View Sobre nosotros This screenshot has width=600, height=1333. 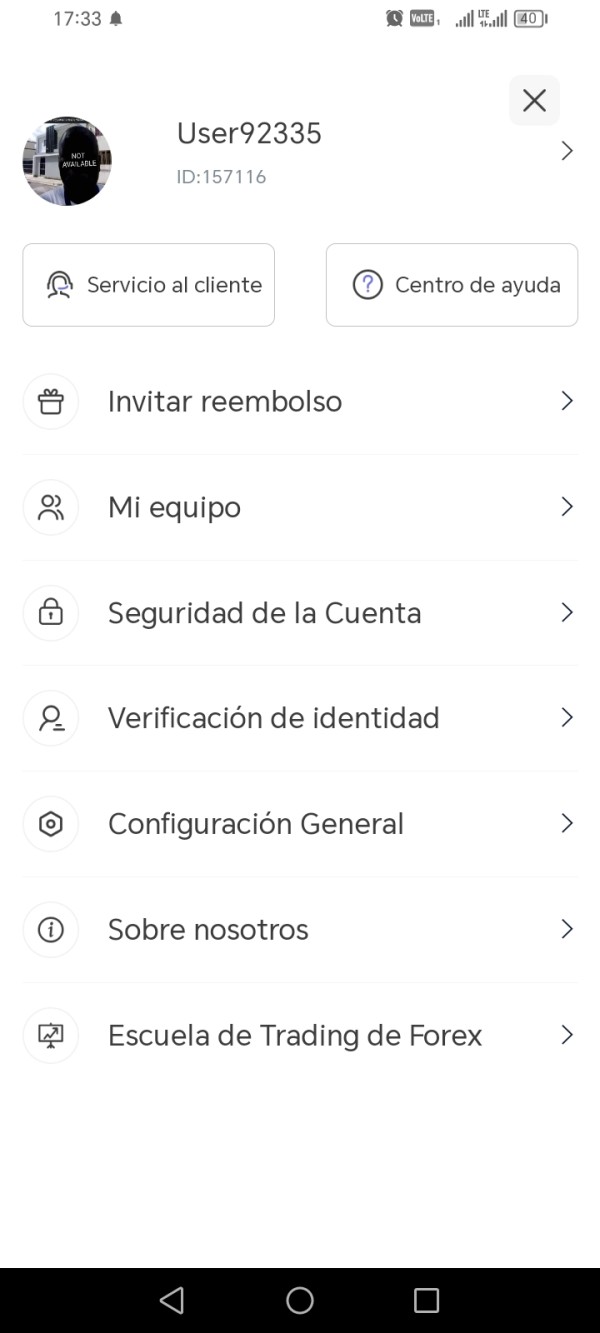pyautogui.click(x=300, y=930)
